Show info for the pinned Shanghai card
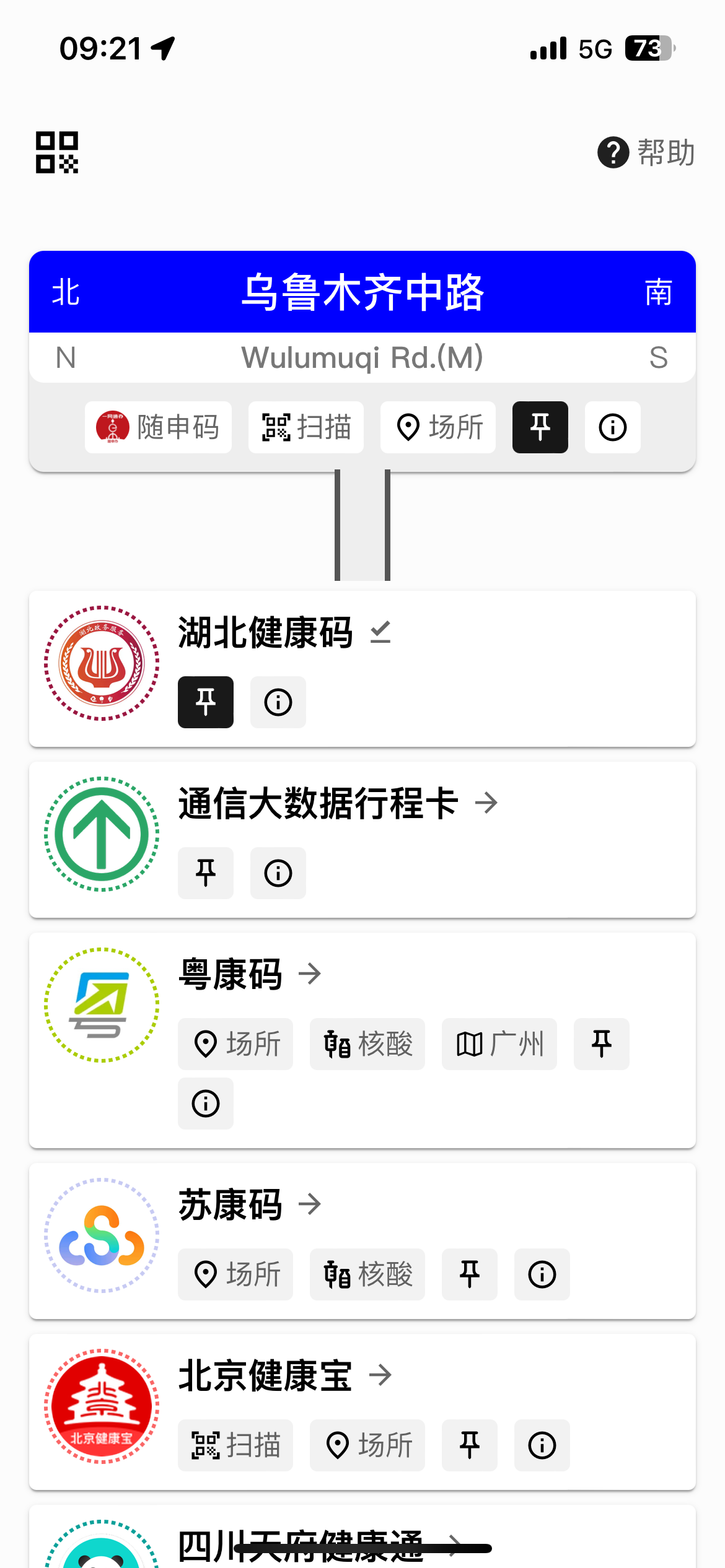The width and height of the screenshot is (725, 1568). tap(613, 427)
